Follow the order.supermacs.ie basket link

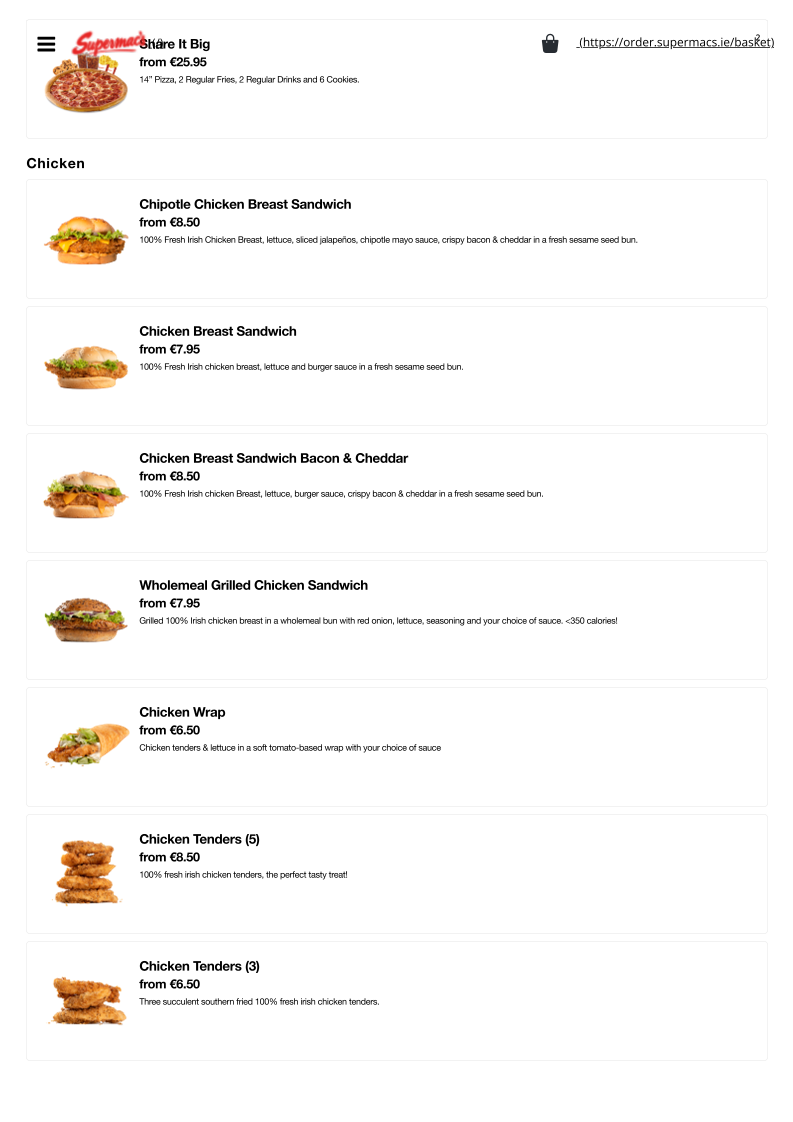pos(676,42)
